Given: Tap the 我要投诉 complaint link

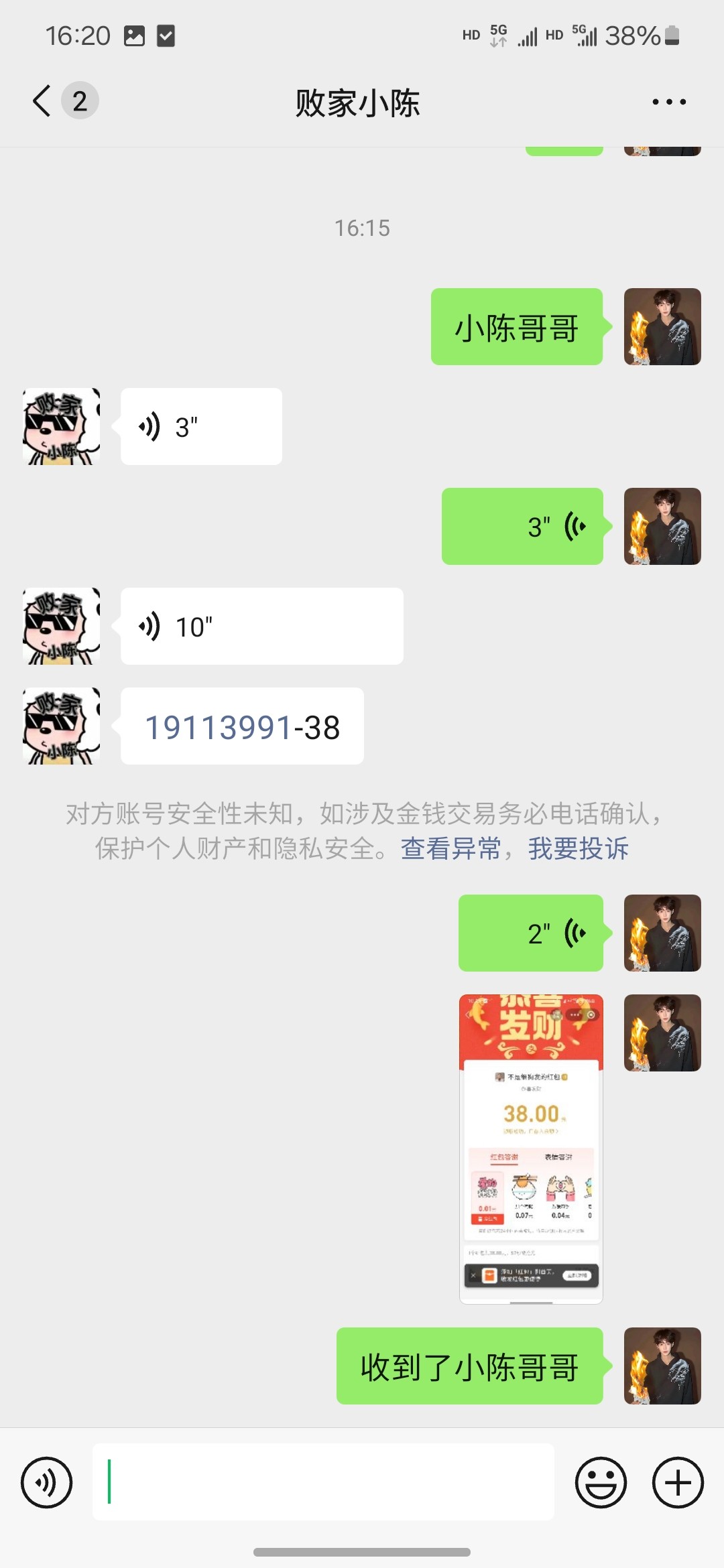Looking at the screenshot, I should coord(578,849).
